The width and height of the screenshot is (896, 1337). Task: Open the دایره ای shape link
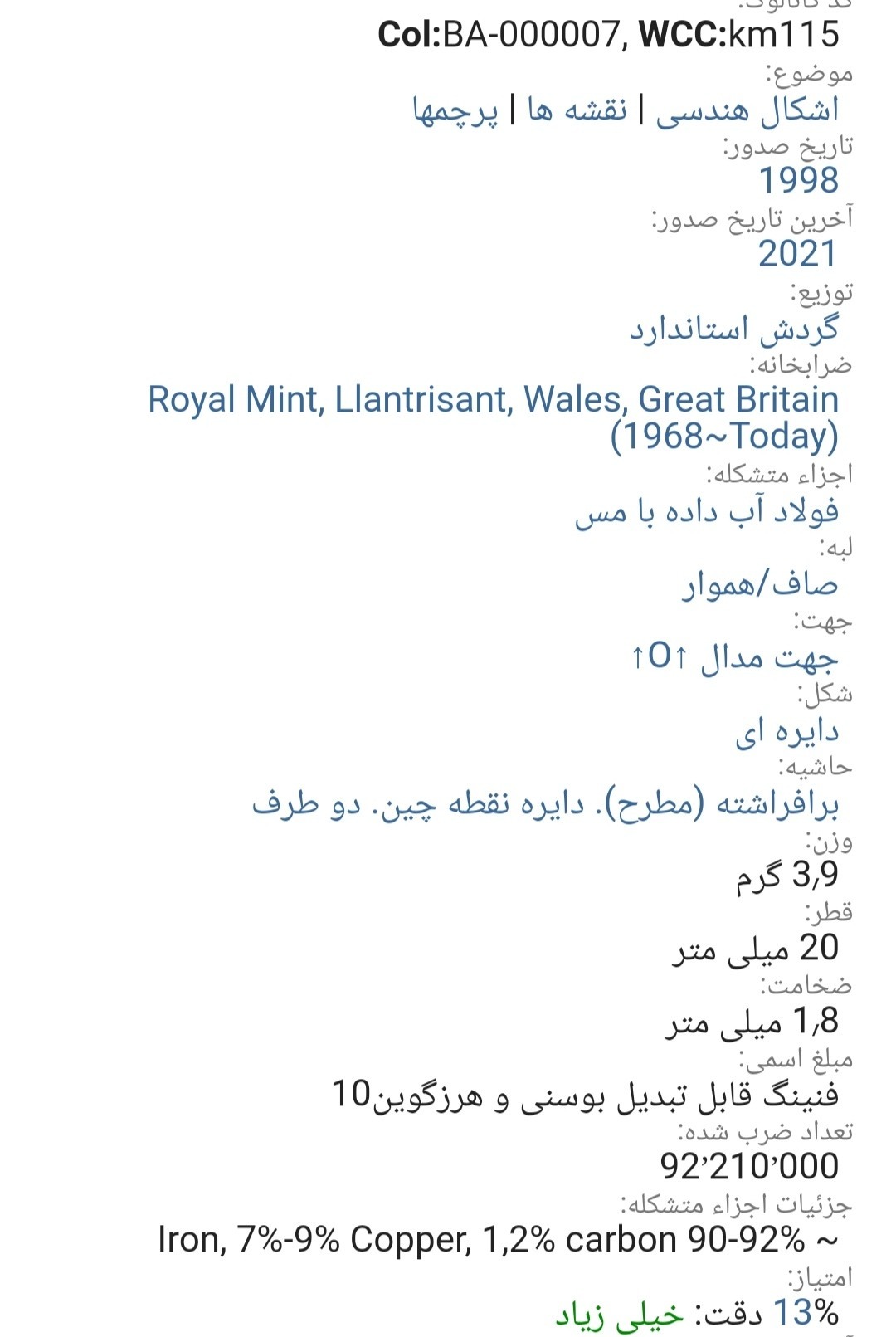pyautogui.click(x=786, y=731)
